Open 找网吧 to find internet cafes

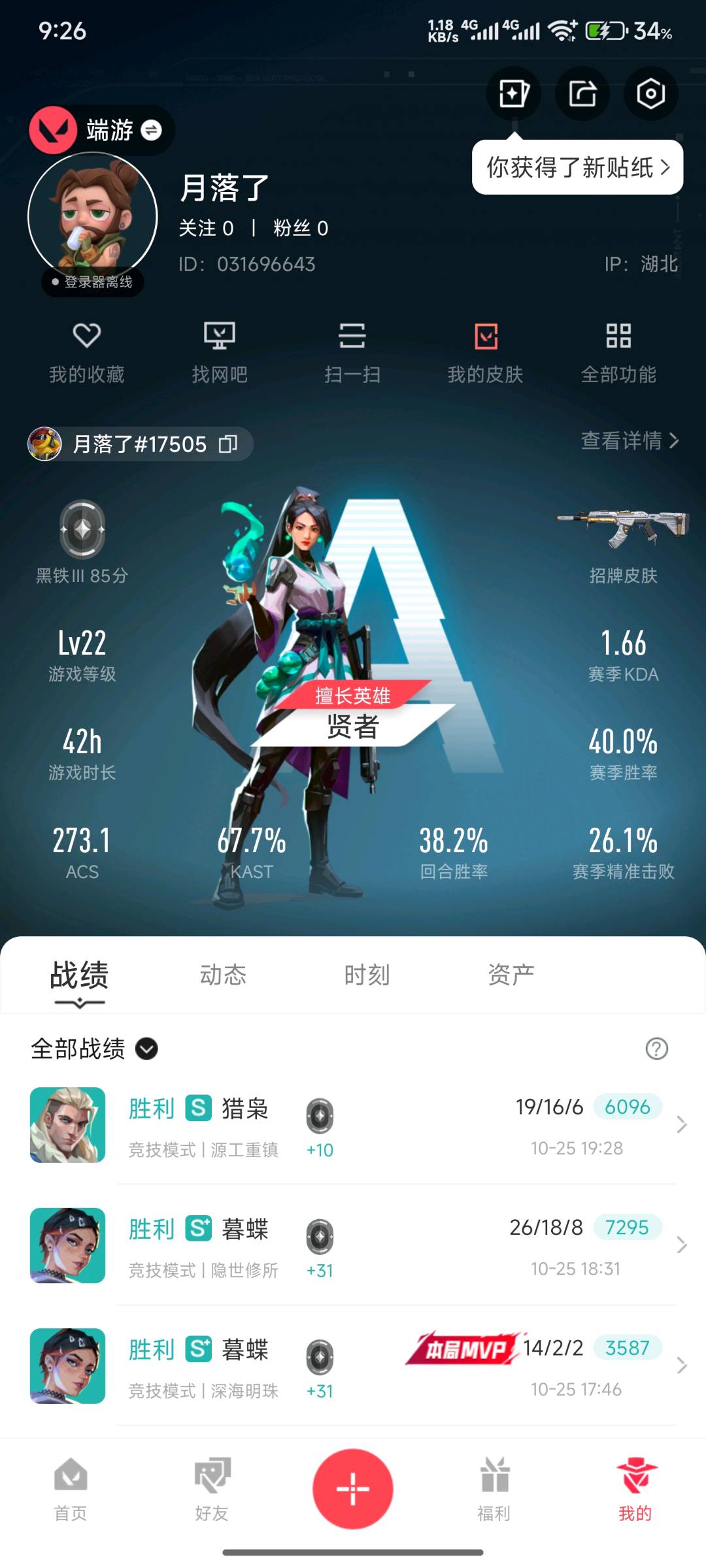click(x=220, y=353)
